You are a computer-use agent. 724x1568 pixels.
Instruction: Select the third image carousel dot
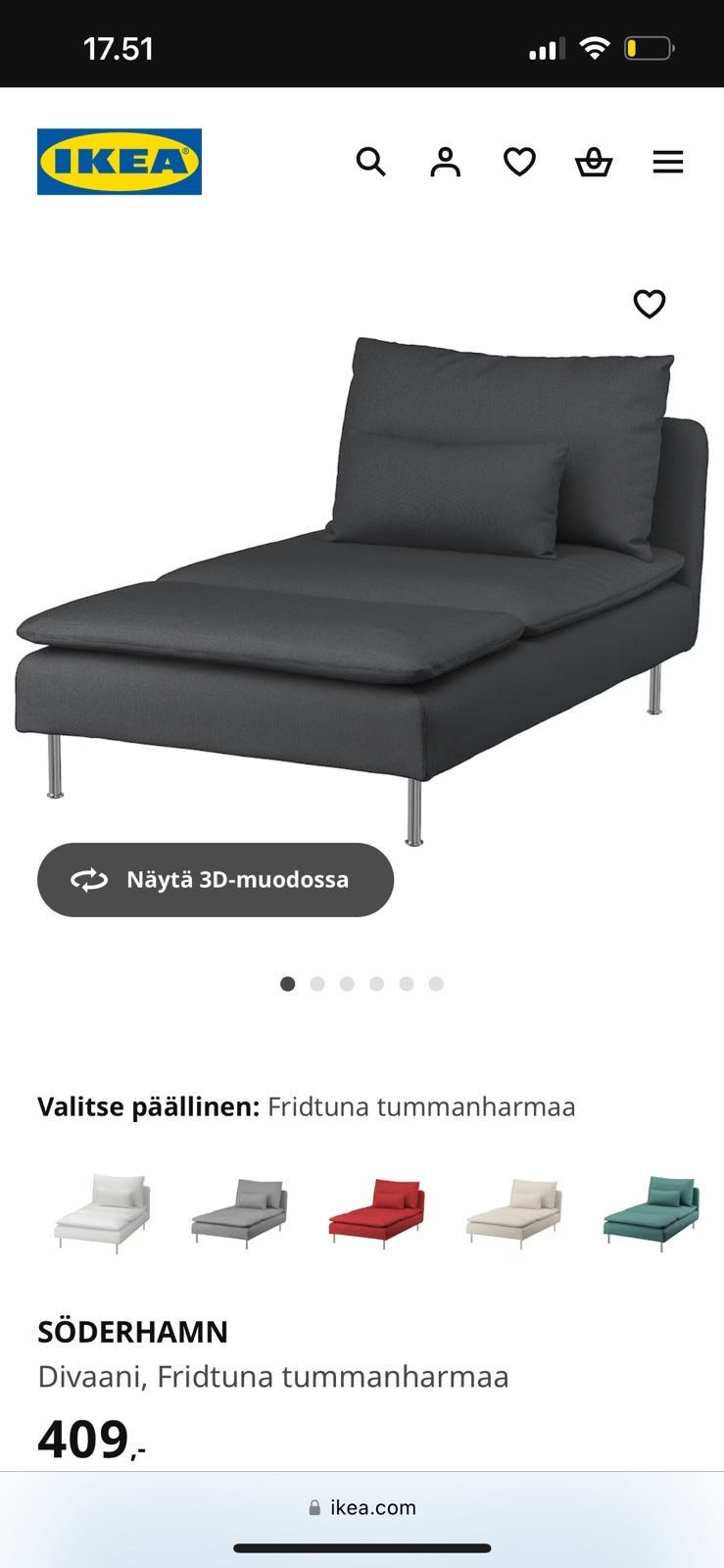347,983
